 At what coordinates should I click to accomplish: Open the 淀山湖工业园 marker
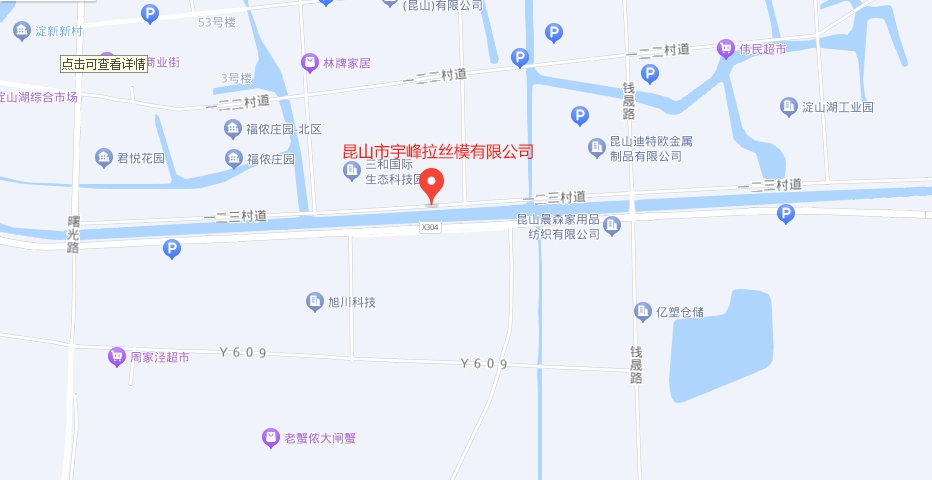[788, 106]
